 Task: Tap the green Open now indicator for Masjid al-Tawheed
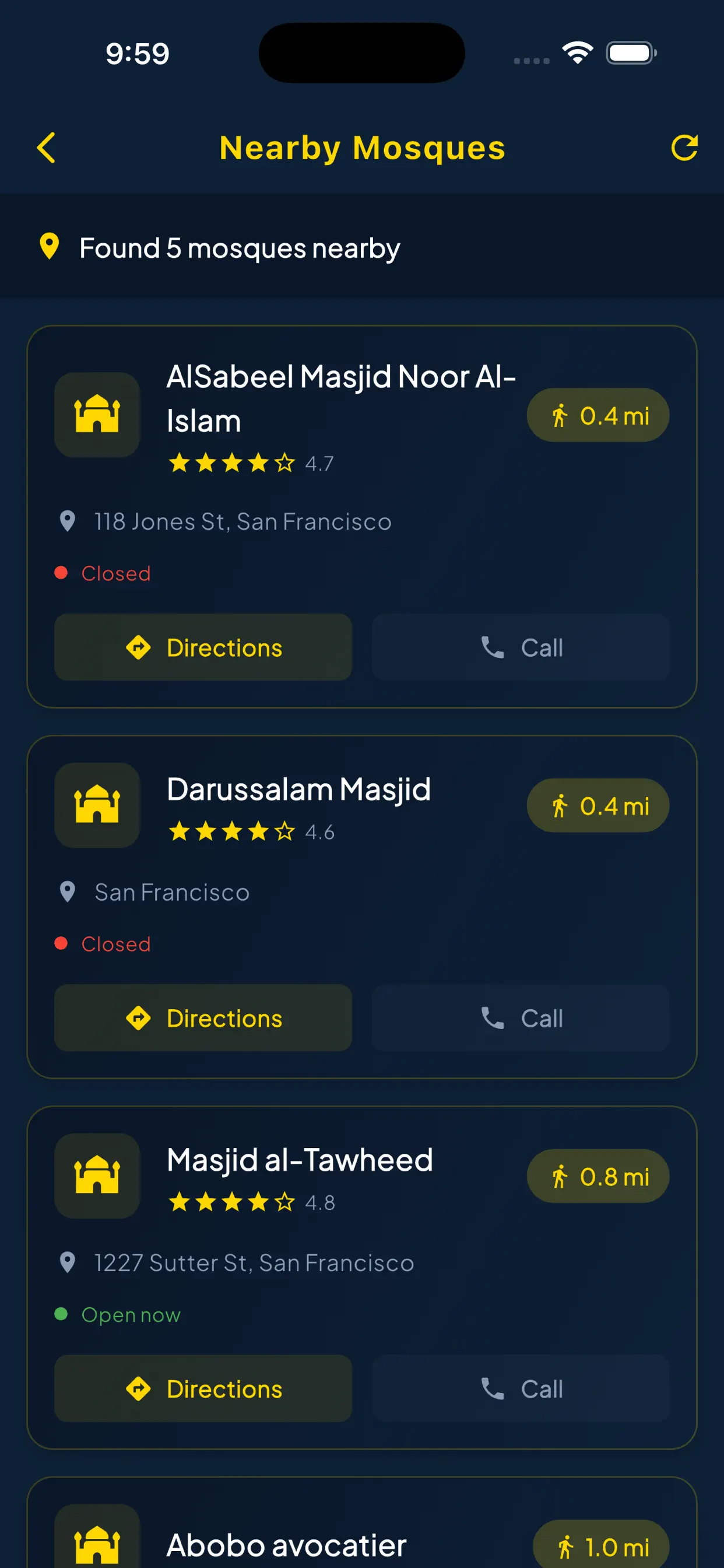coord(61,1315)
